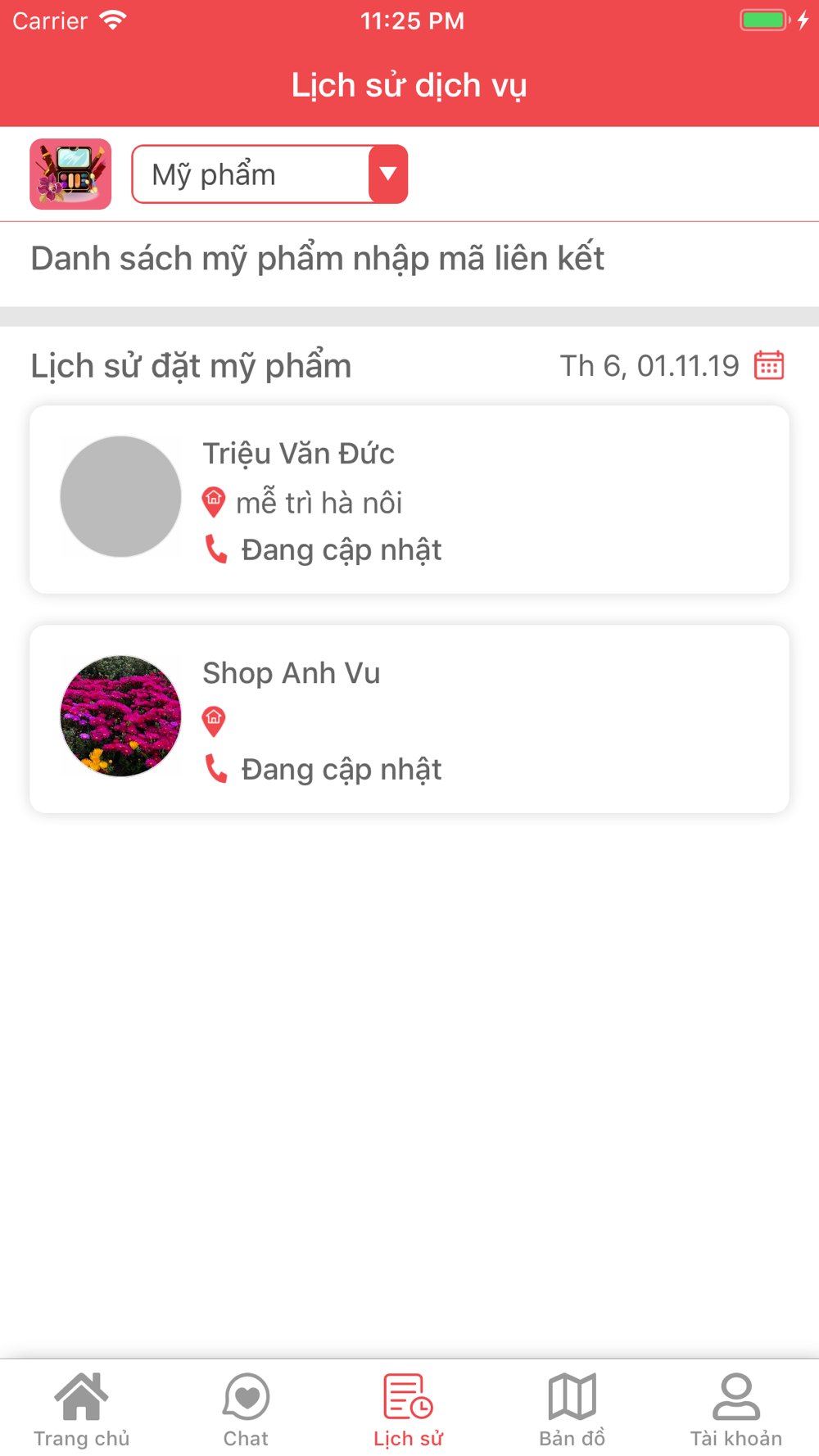Screen dimensions: 819x1456
Task: Switch to the Tài khoản tab
Action: [736, 1410]
